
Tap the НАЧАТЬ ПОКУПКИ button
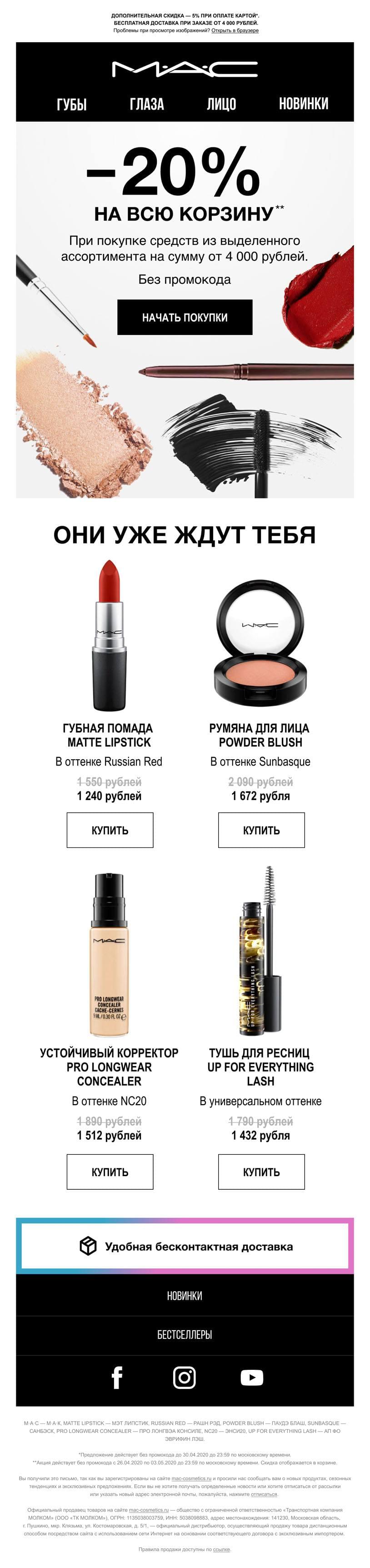pyautogui.click(x=185, y=317)
